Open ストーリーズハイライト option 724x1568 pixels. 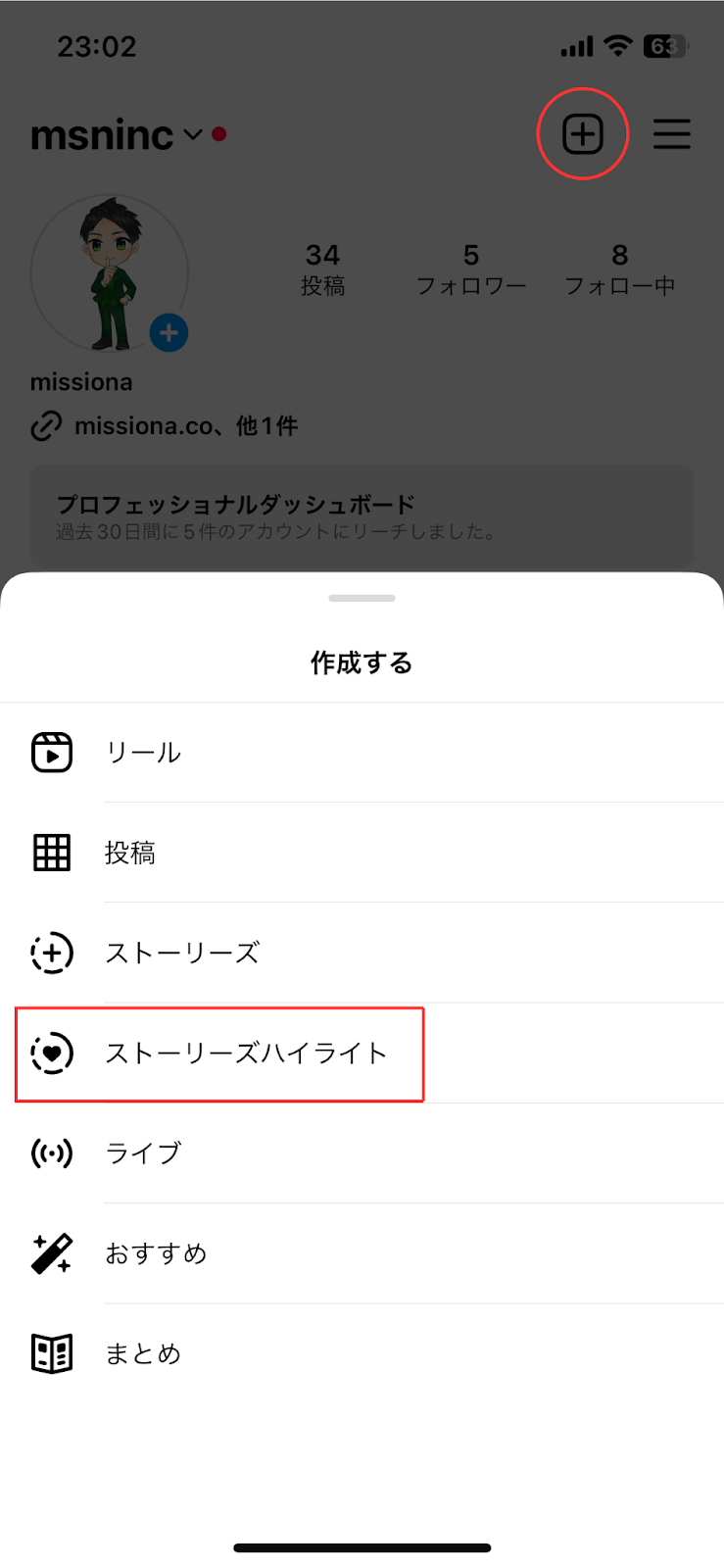(245, 1053)
